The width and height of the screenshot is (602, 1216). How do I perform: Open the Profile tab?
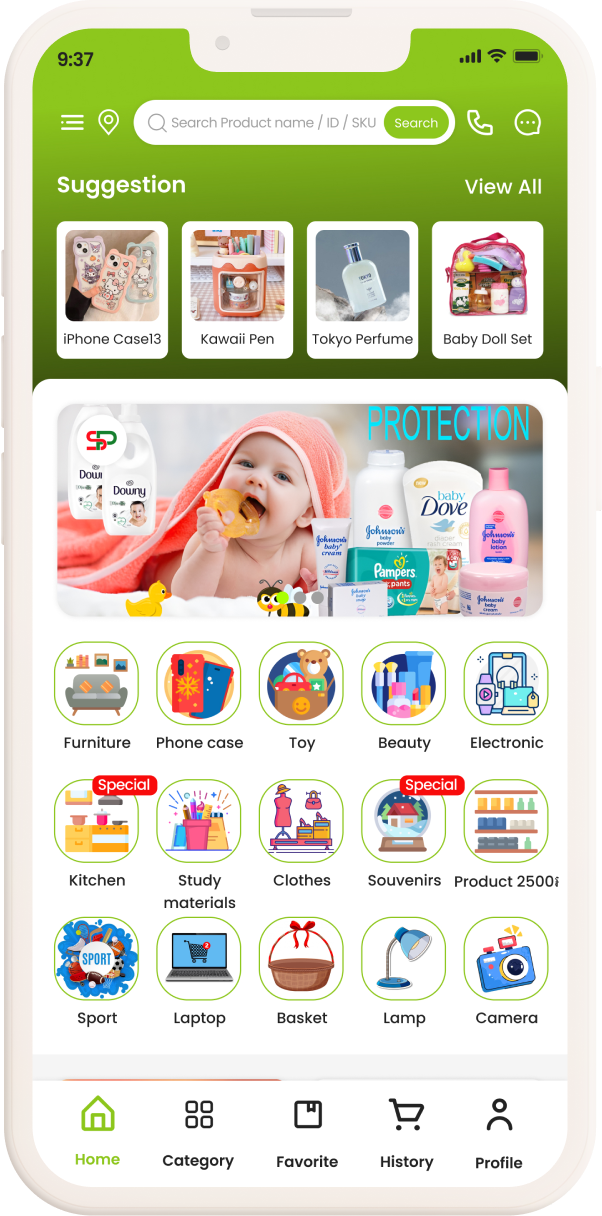(498, 1133)
